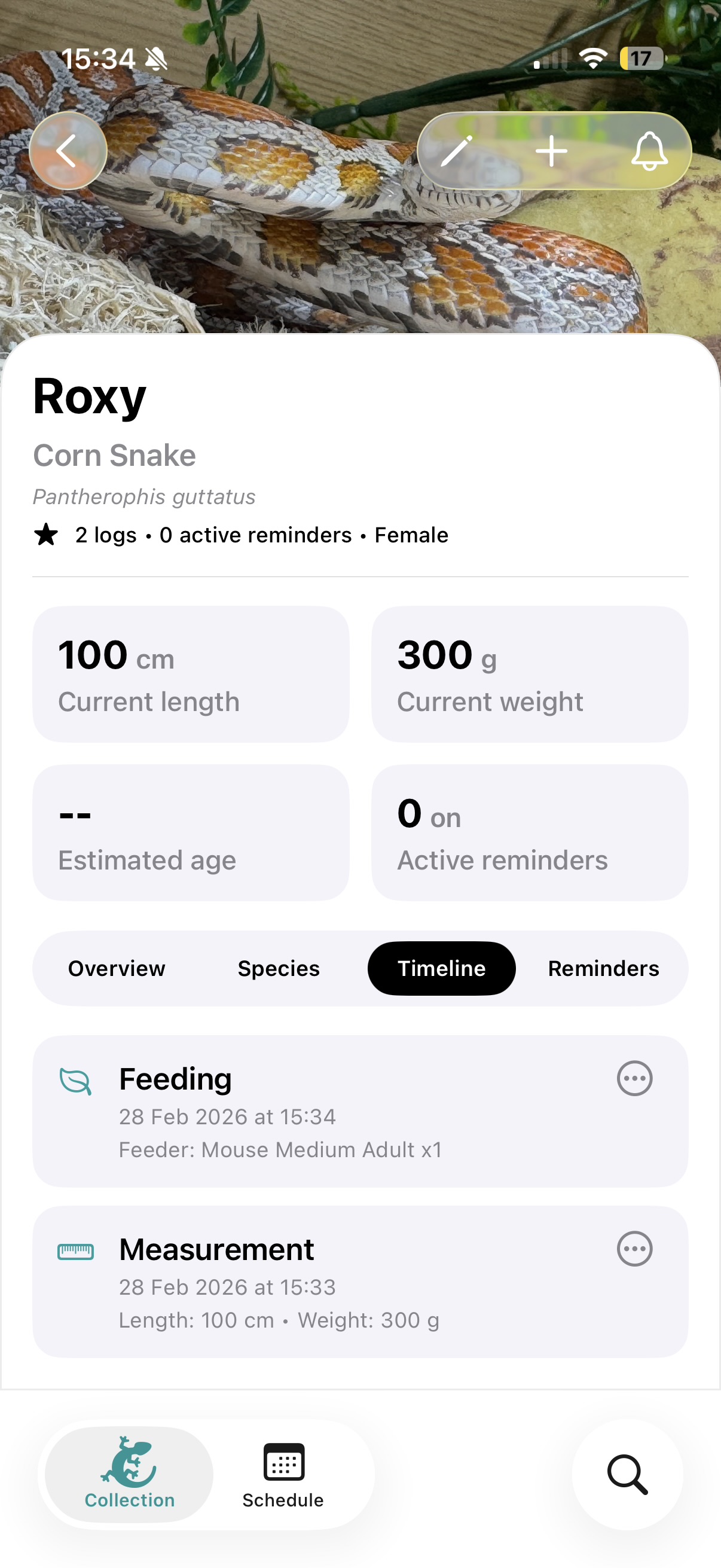Open the ellipsis menu on the Feeding entry
The image size is (721, 1568).
634,1078
